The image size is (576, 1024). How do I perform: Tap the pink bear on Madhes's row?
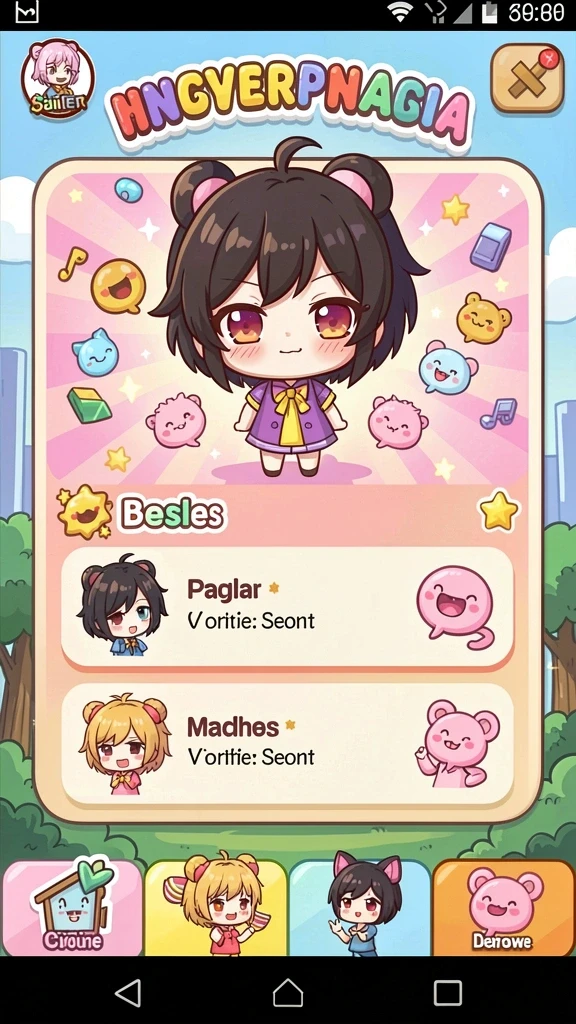pos(457,743)
